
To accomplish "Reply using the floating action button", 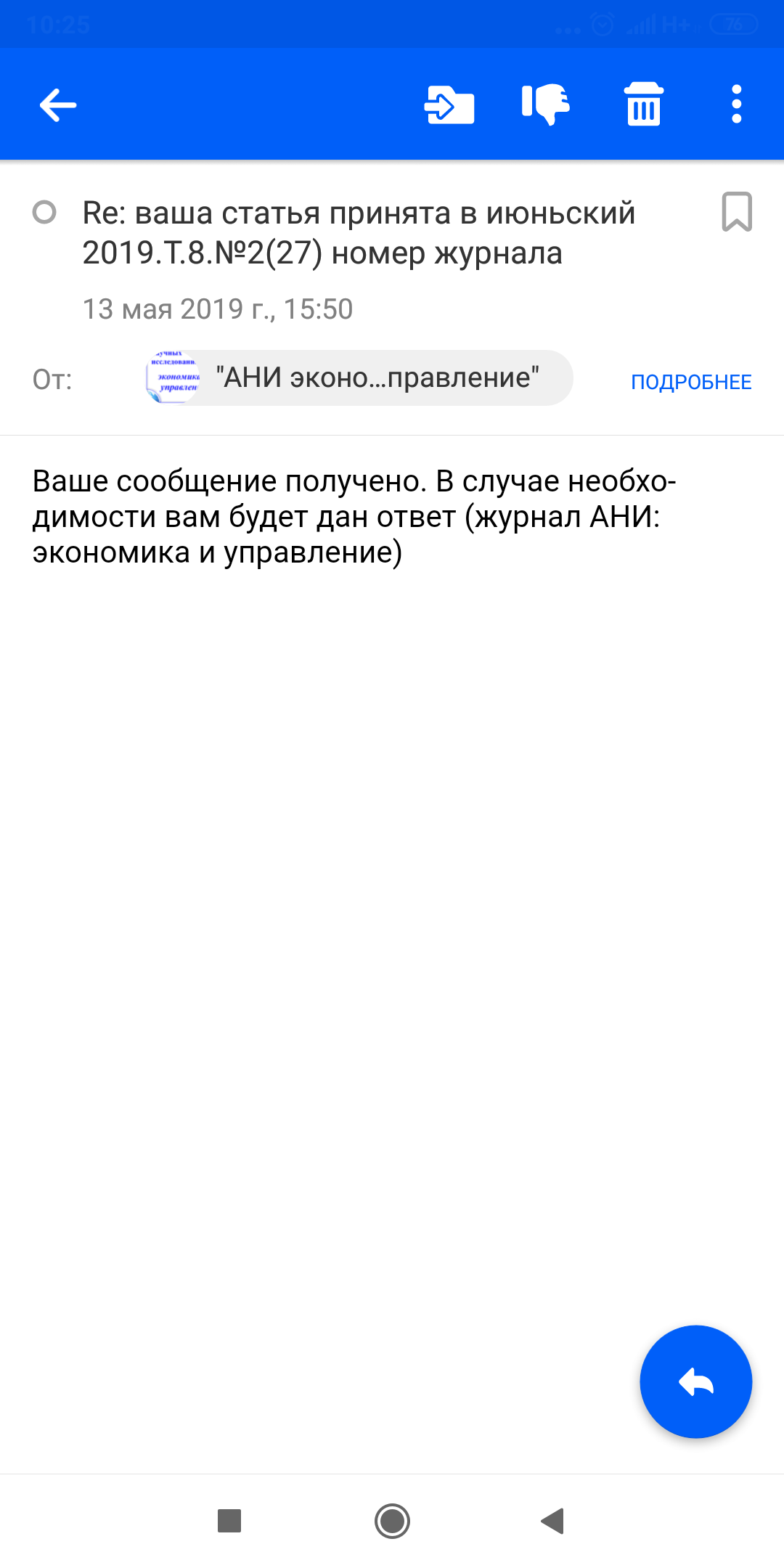I will coord(695,1381).
